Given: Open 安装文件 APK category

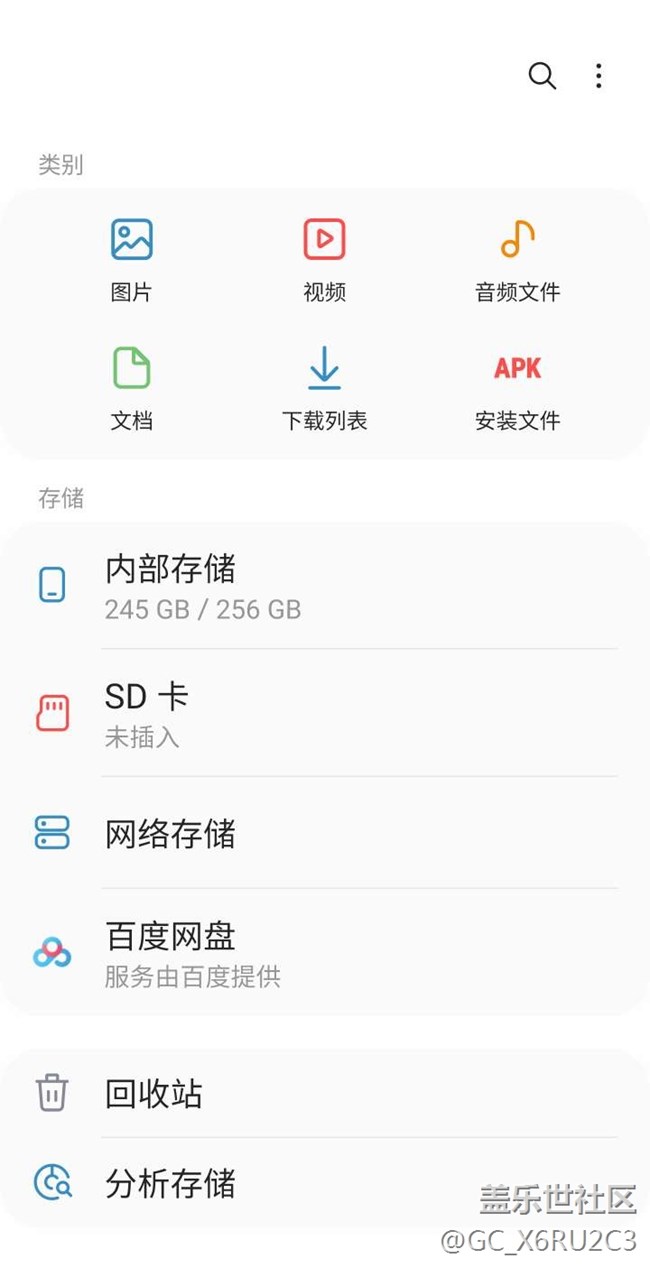Looking at the screenshot, I should [x=517, y=388].
